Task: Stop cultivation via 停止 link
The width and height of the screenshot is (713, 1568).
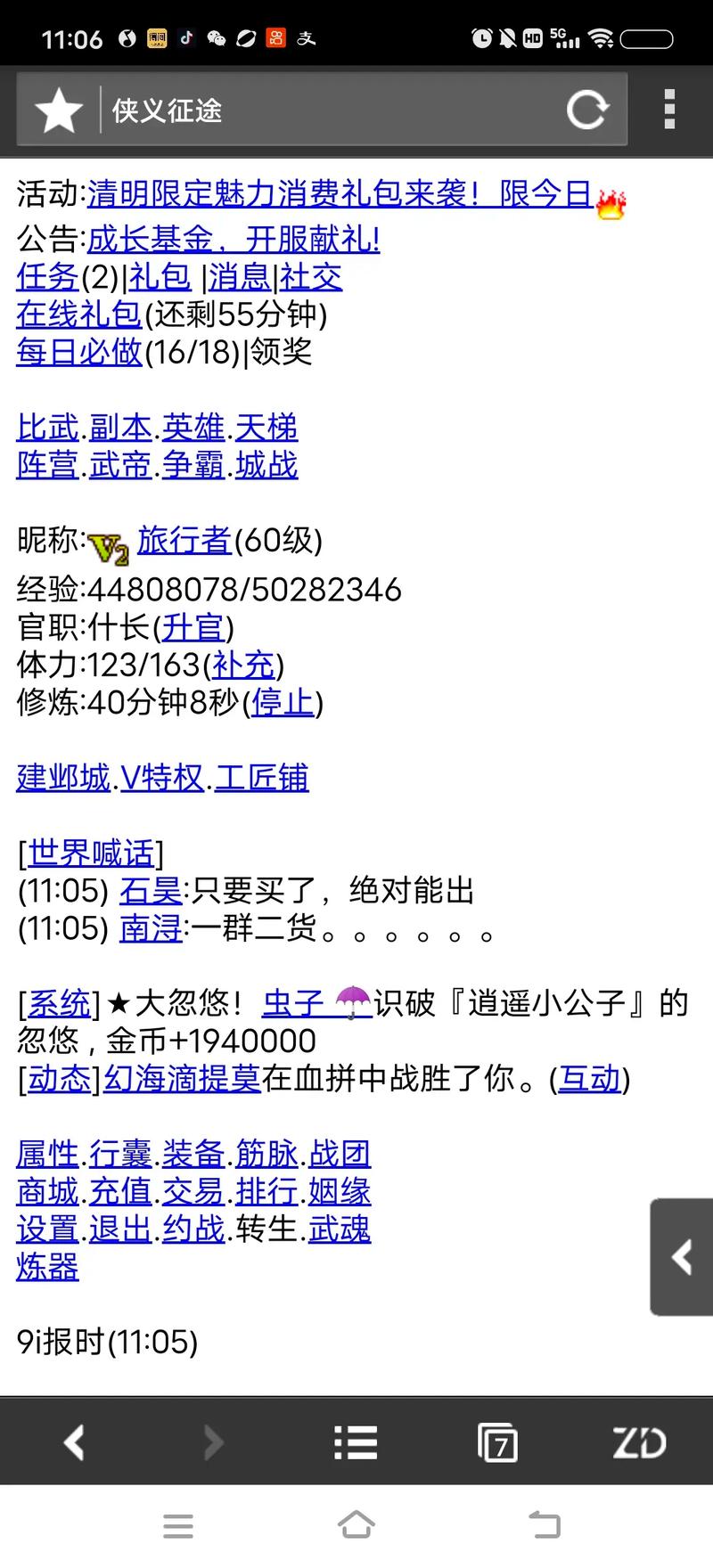Action: 283,703
